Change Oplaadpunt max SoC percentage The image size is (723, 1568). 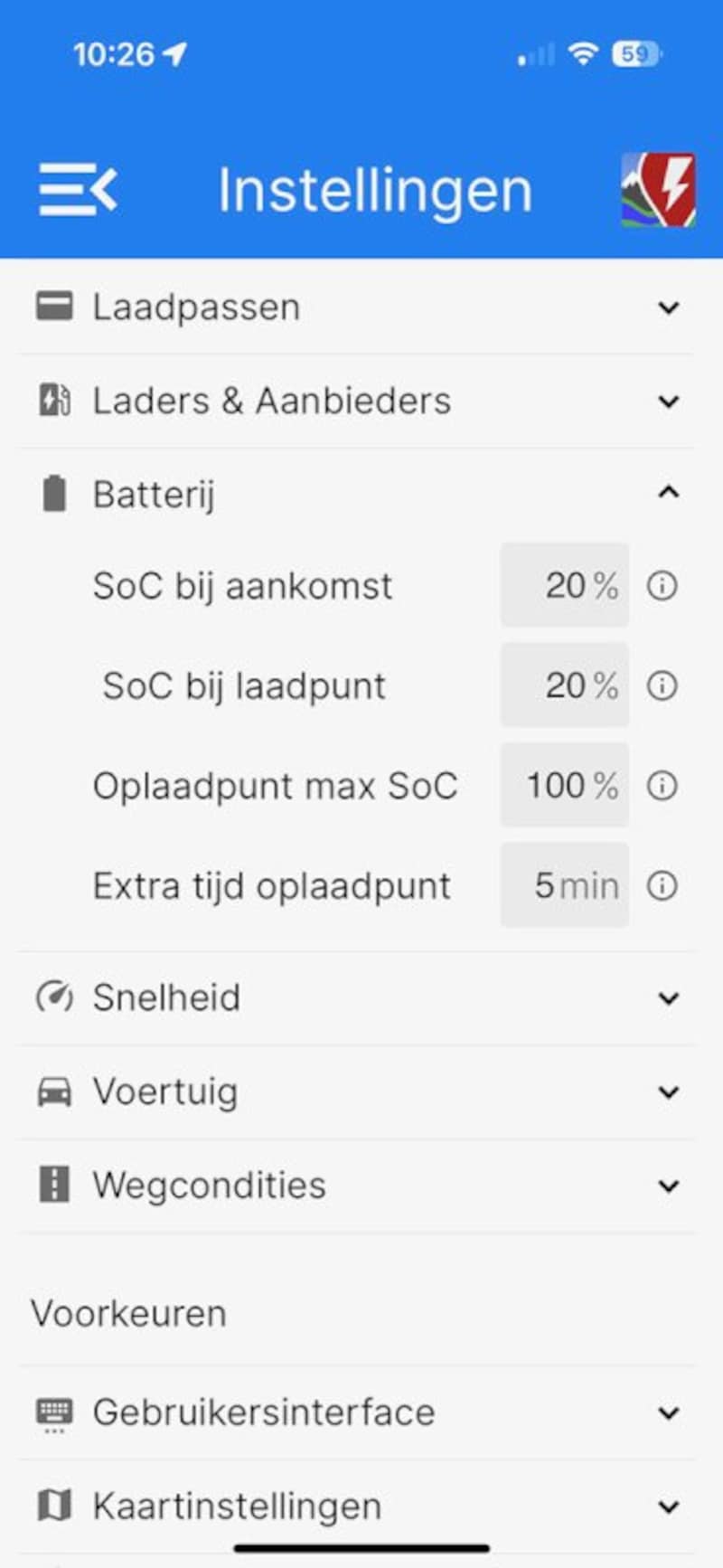(565, 785)
